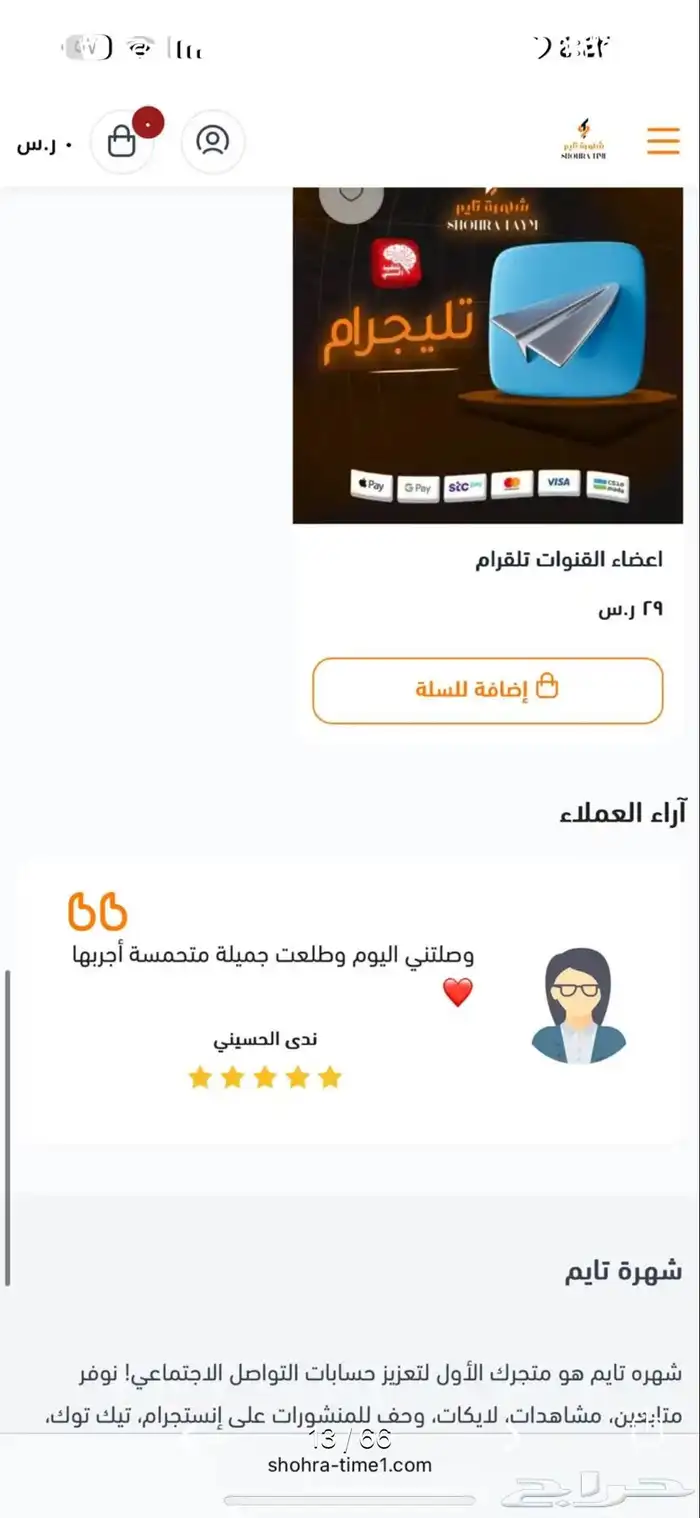Viewport: 700px width, 1518px height.
Task: Open the shopping cart
Action: (122, 141)
